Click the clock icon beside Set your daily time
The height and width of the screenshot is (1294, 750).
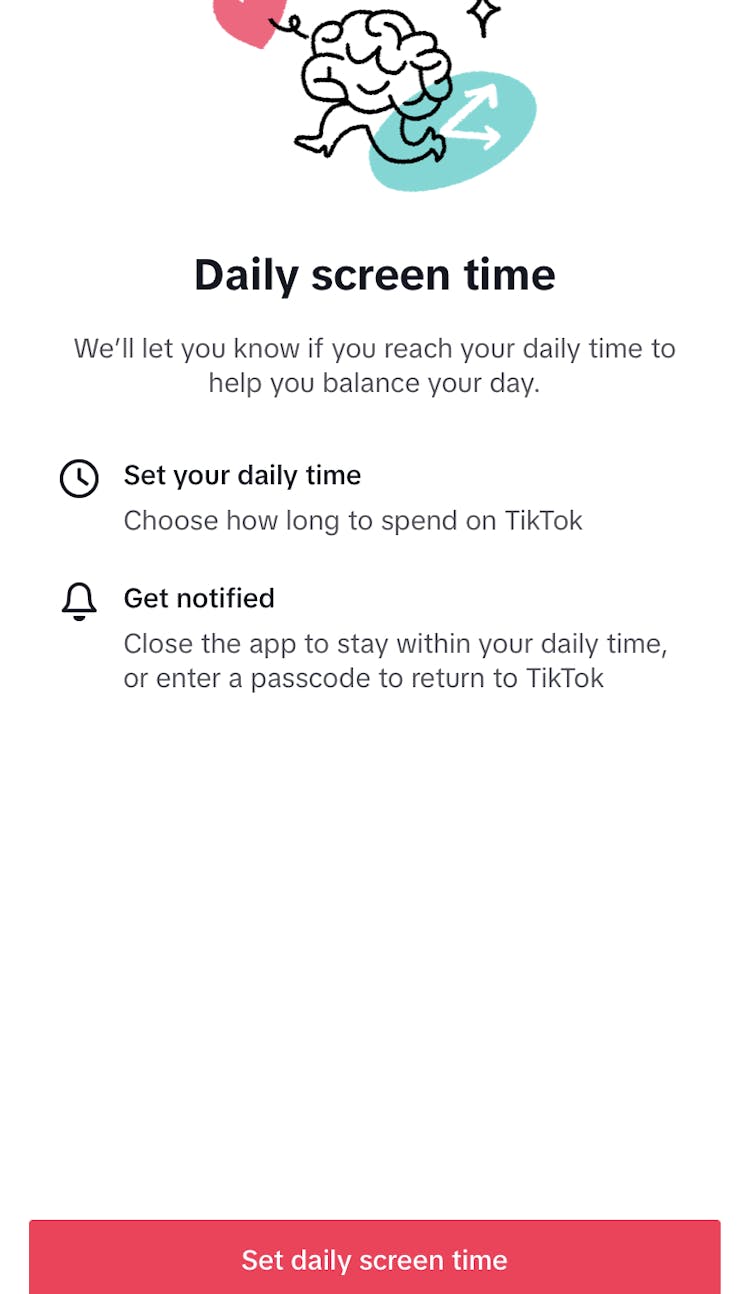79,478
